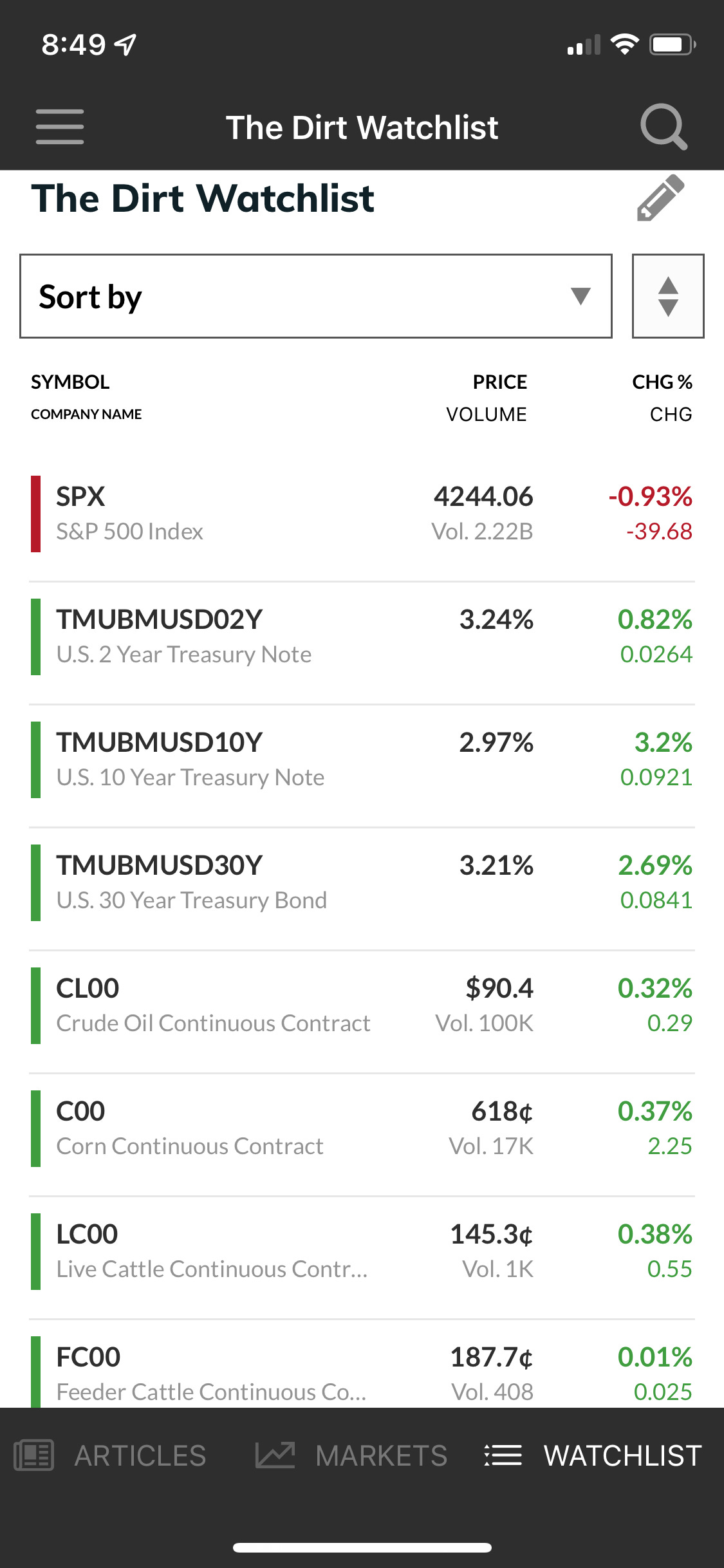This screenshot has height=1568, width=724.
Task: Switch to the Markets tab
Action: pyautogui.click(x=351, y=1455)
